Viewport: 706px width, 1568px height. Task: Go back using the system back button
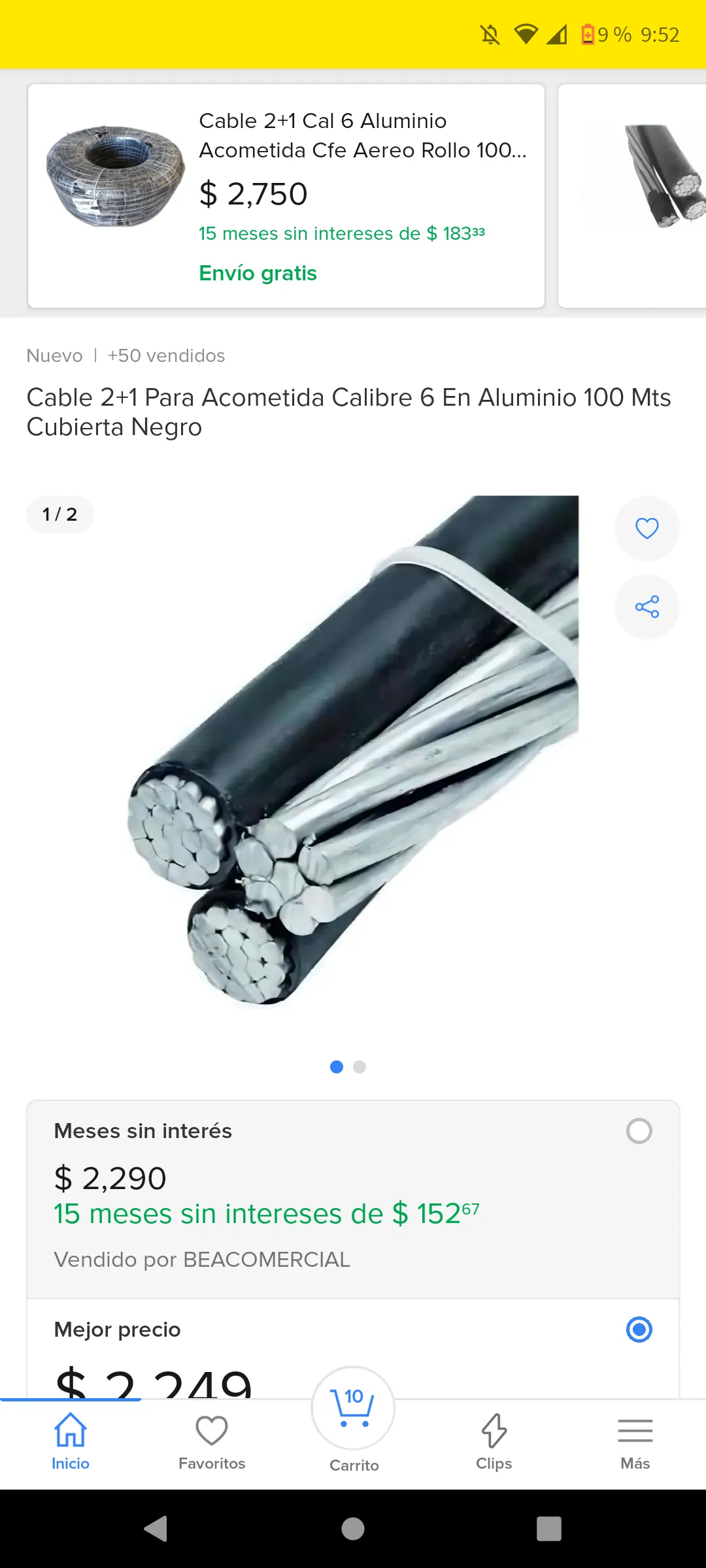pos(156,1529)
